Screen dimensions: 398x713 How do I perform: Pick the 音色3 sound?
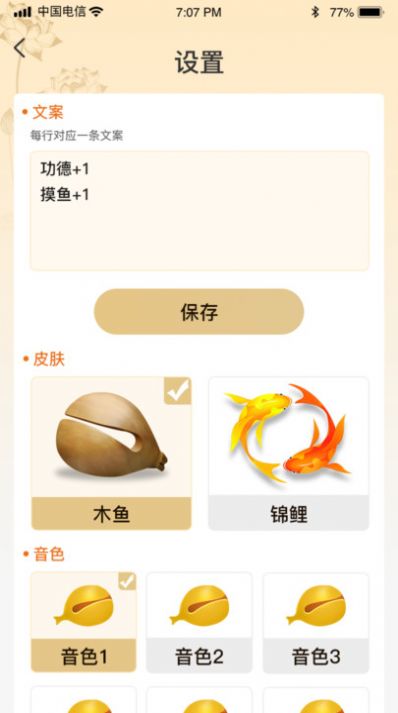click(316, 623)
